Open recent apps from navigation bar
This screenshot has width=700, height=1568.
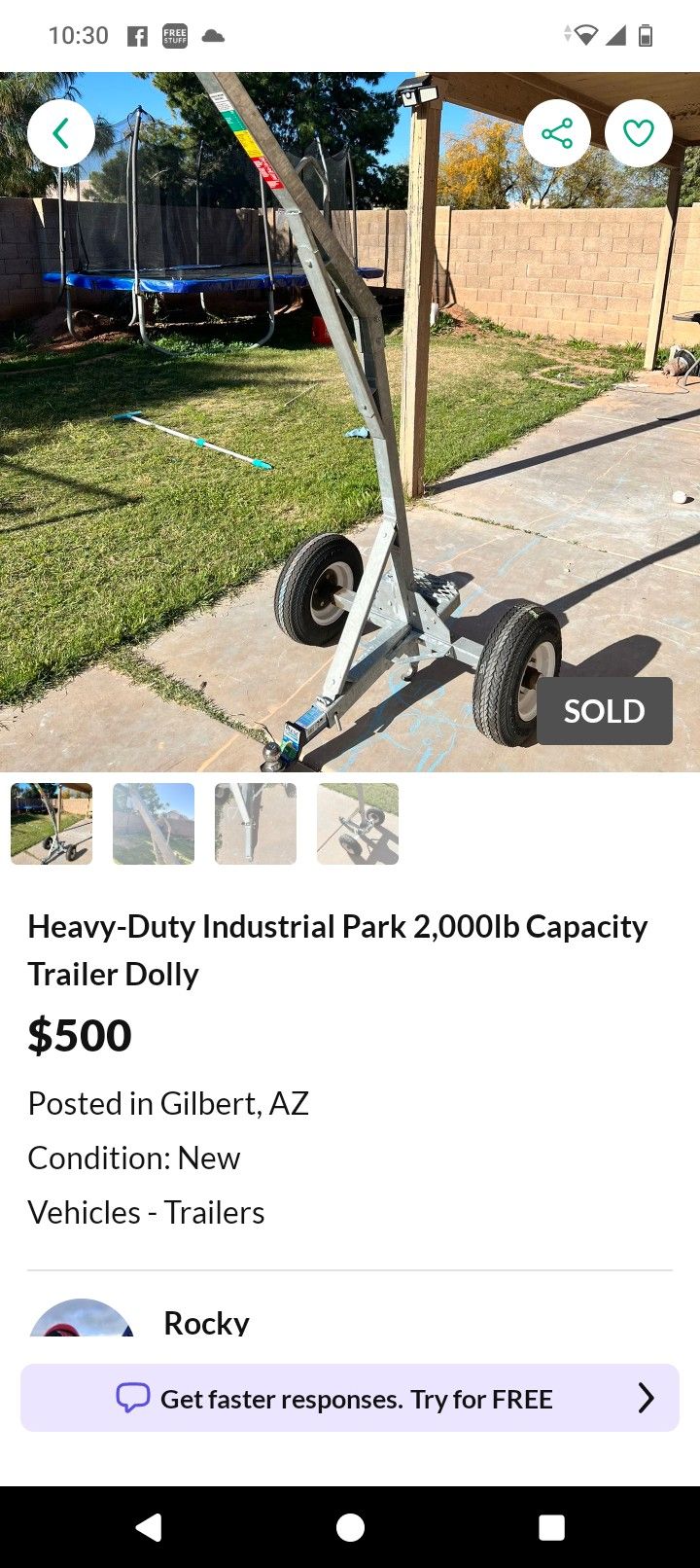[x=551, y=1527]
